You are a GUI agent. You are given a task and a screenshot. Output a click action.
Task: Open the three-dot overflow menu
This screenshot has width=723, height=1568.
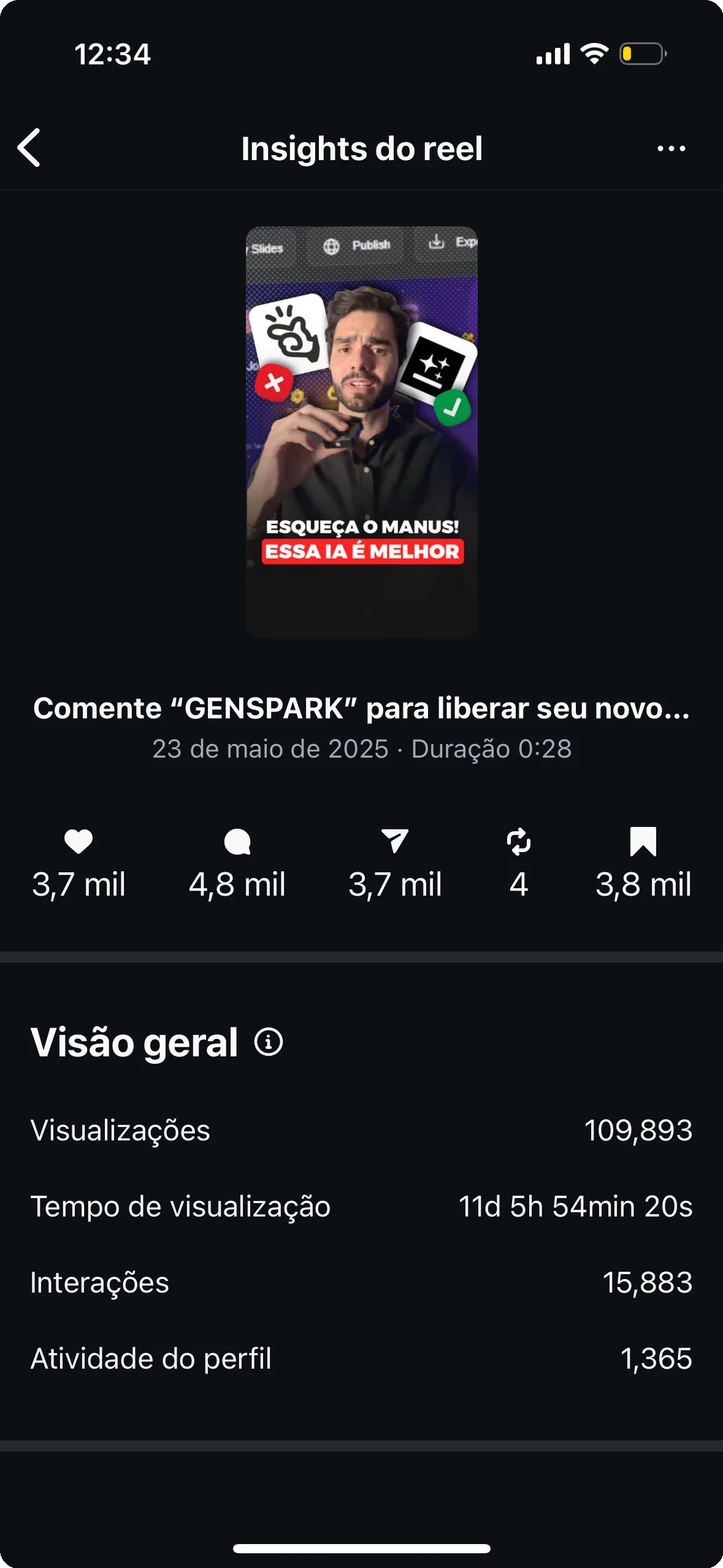coord(671,148)
